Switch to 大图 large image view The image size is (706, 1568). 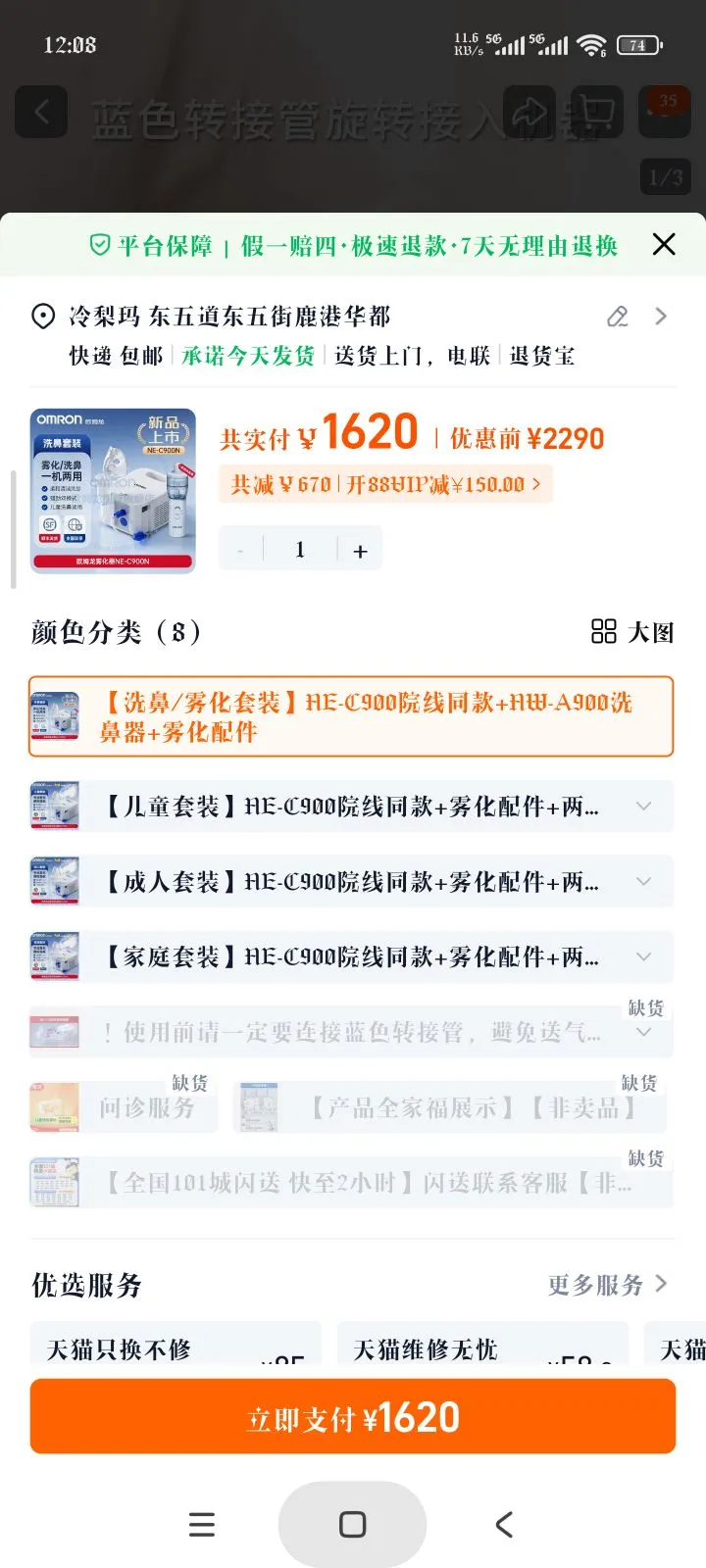tap(633, 632)
